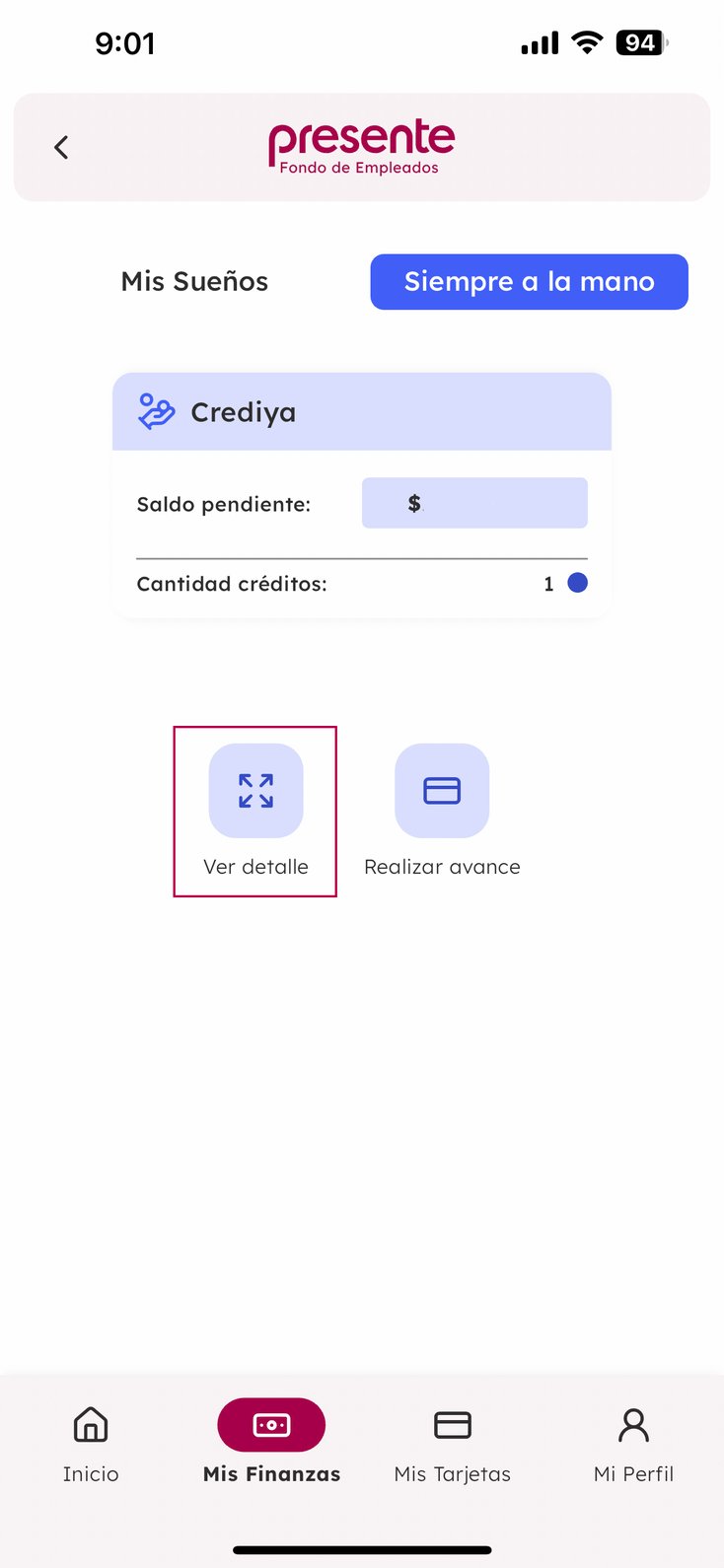Open Mis Tarjetas card icon

click(452, 1424)
